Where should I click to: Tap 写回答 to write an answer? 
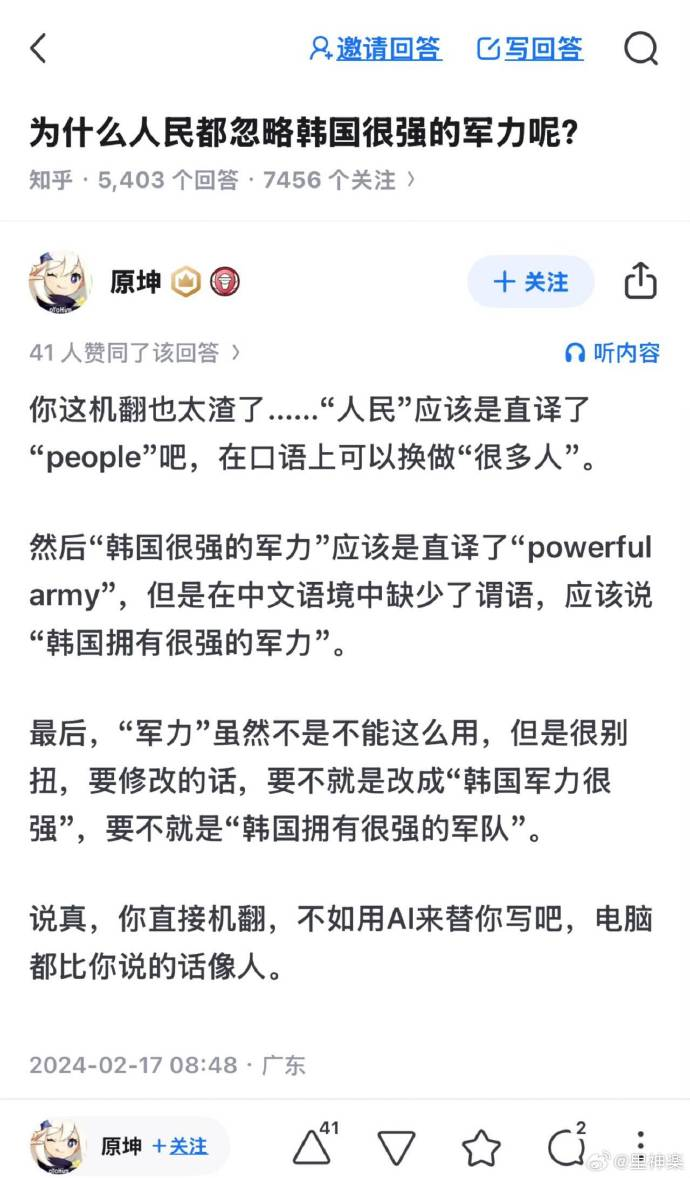[x=530, y=48]
